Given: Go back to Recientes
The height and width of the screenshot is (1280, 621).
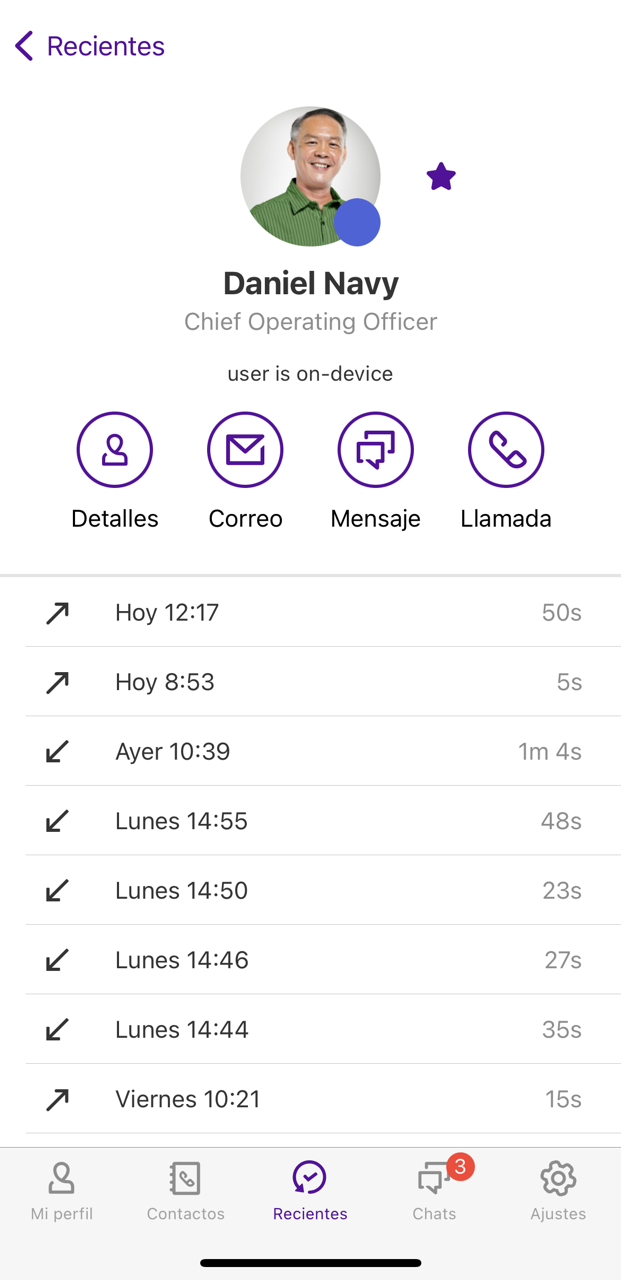Looking at the screenshot, I should coord(89,46).
